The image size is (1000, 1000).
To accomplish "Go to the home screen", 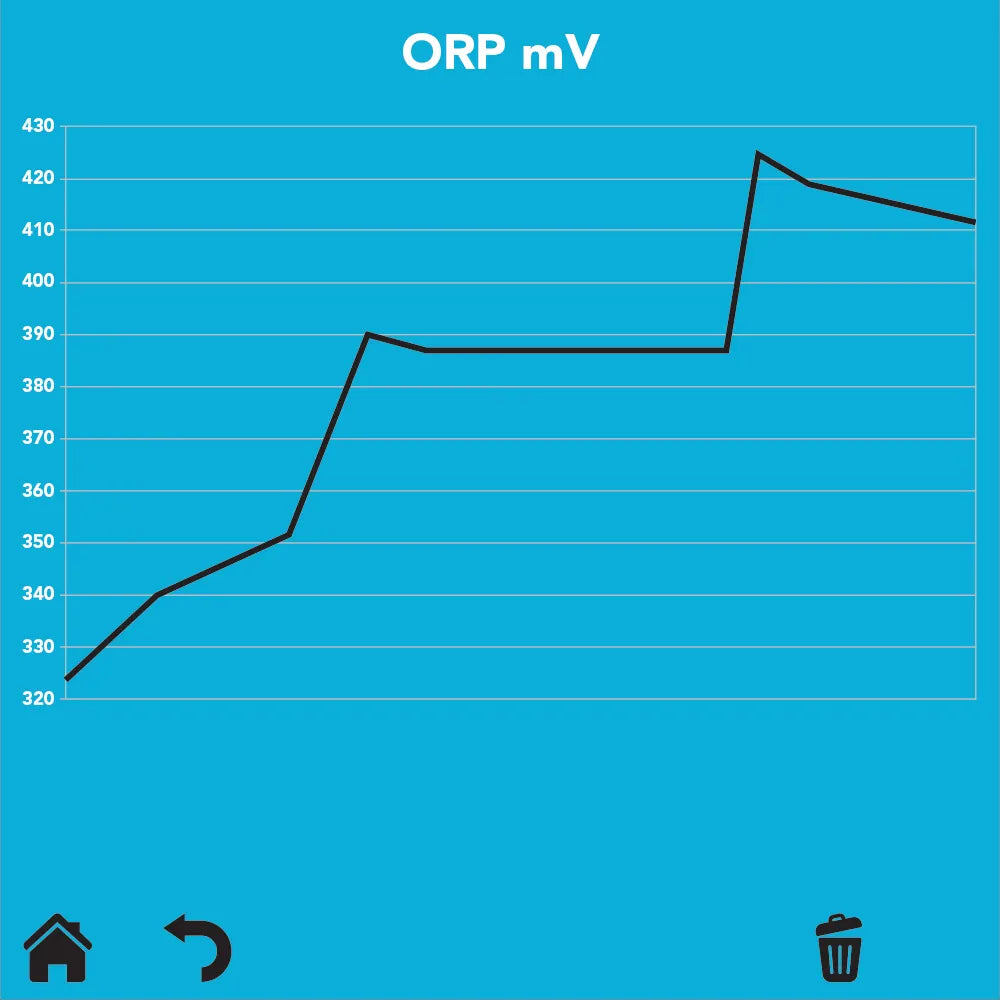I will [x=58, y=948].
